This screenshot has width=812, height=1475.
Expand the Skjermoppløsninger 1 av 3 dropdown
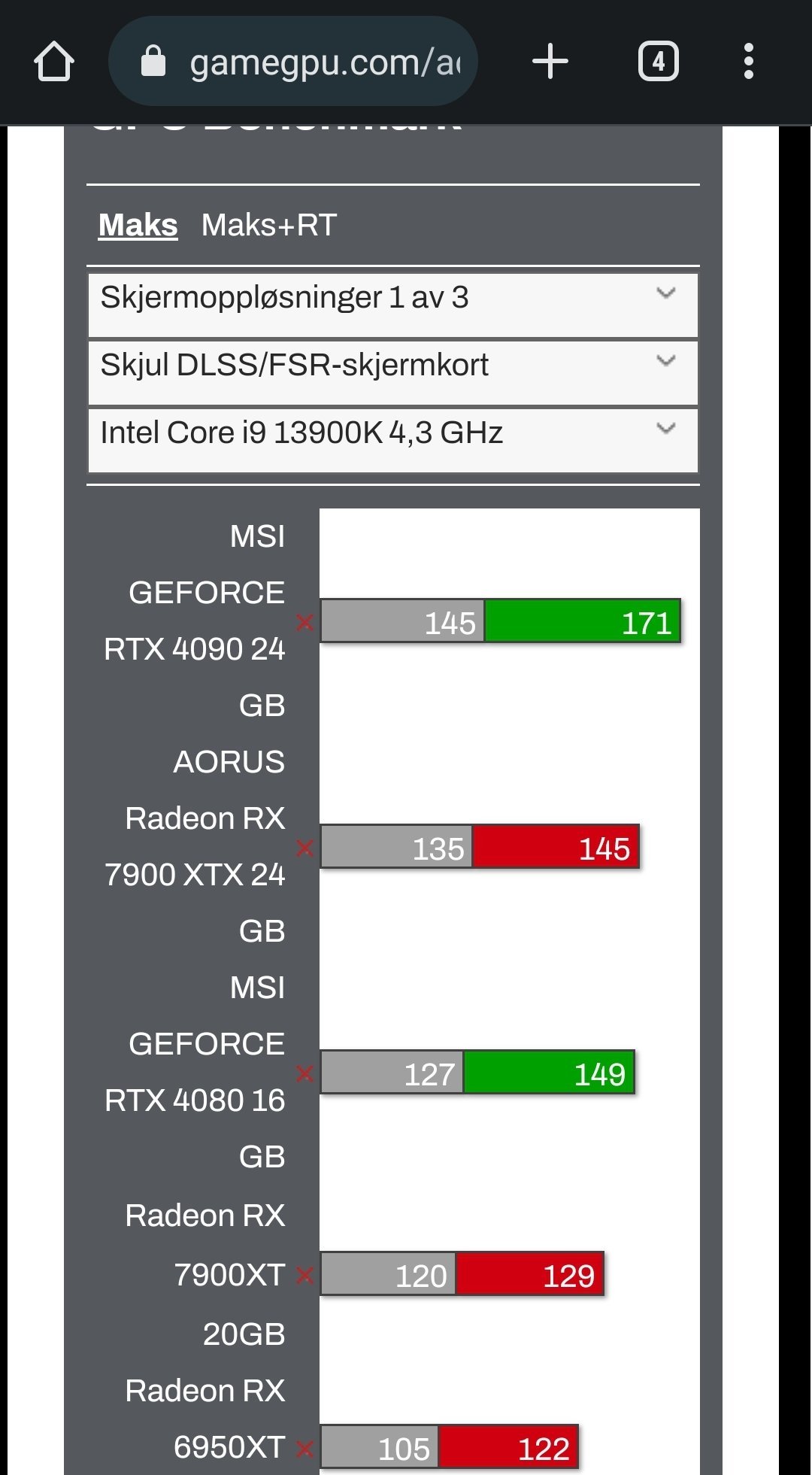(x=393, y=305)
